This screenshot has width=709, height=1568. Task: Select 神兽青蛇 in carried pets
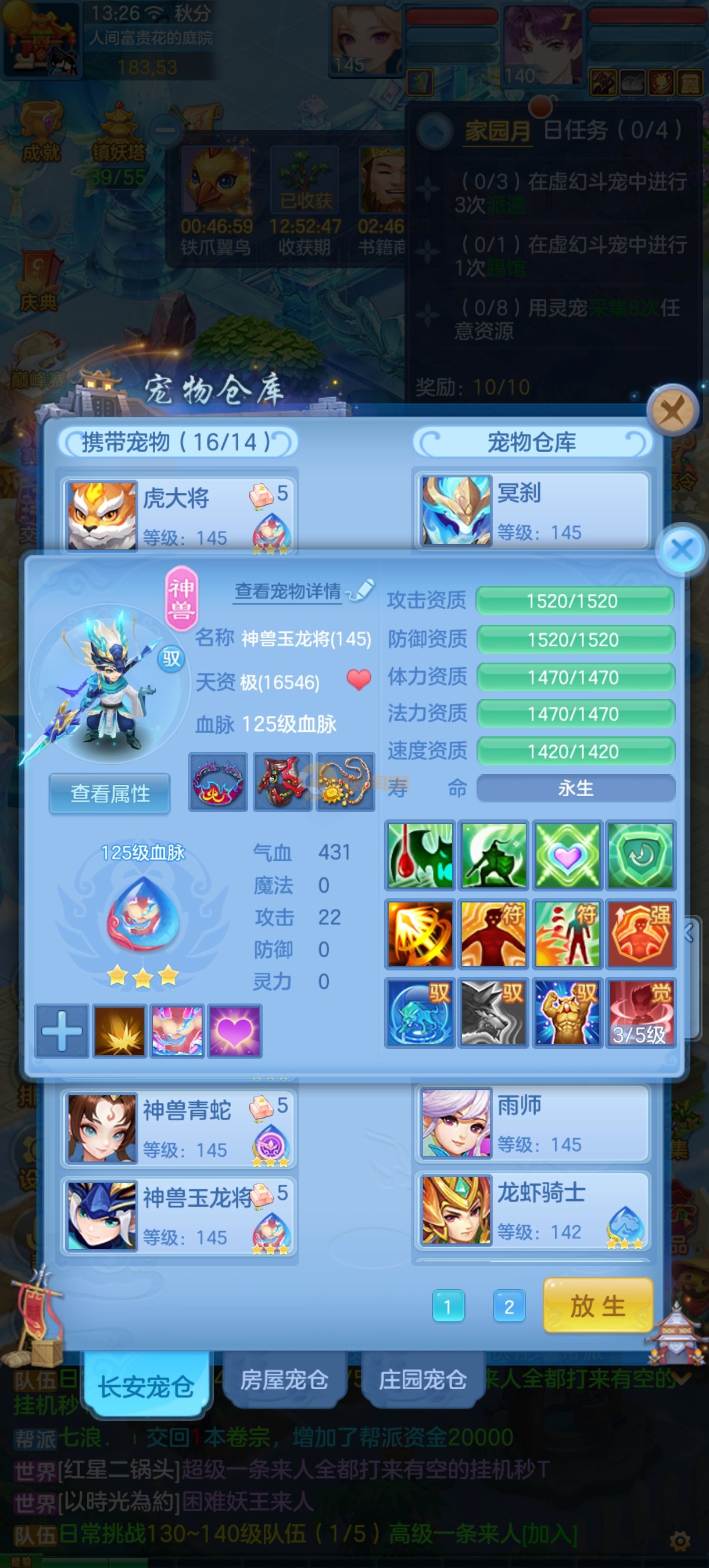coord(178,1128)
